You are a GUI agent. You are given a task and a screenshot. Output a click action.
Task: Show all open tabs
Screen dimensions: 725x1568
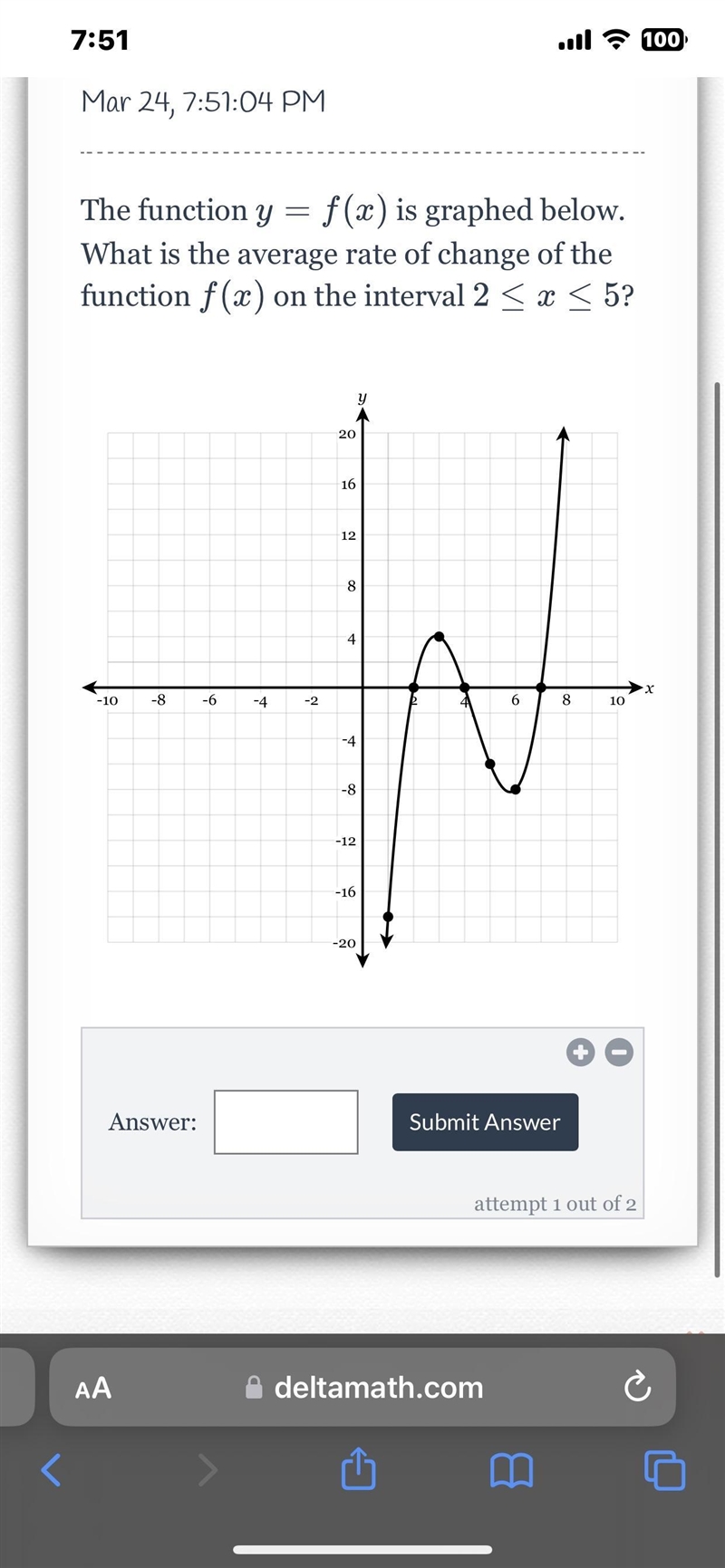point(664,1469)
